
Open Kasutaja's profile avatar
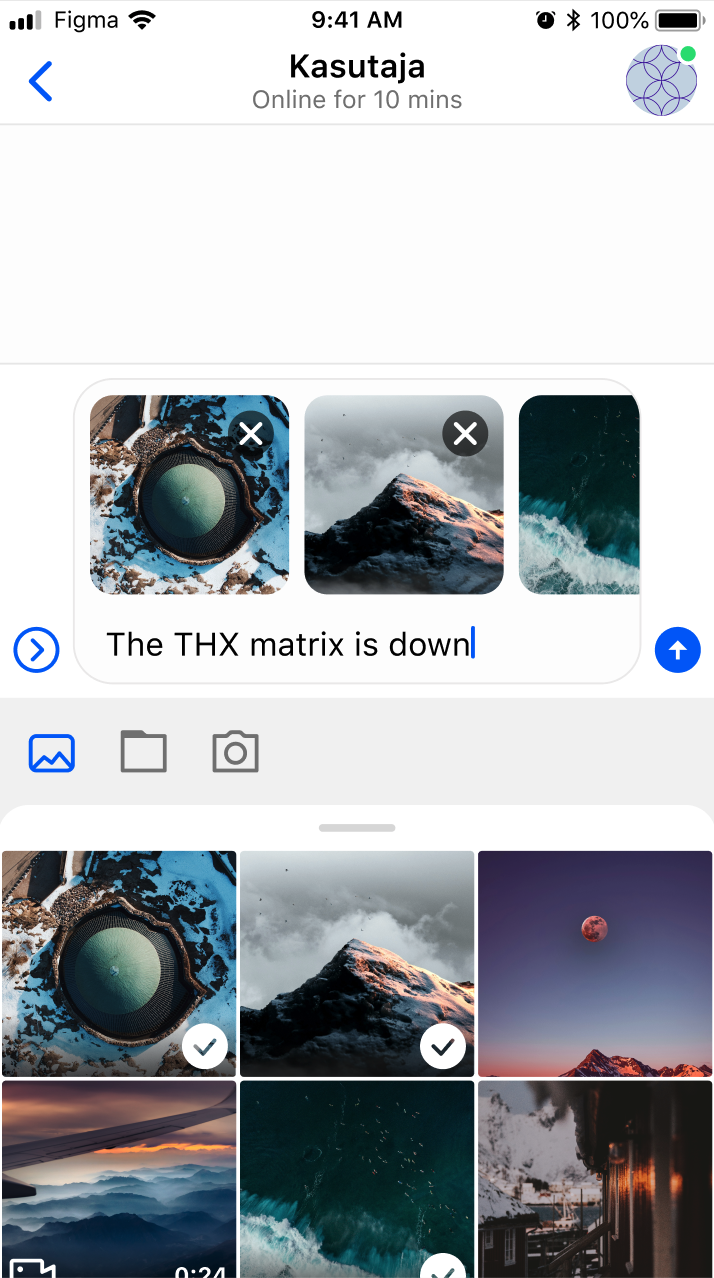coord(661,81)
